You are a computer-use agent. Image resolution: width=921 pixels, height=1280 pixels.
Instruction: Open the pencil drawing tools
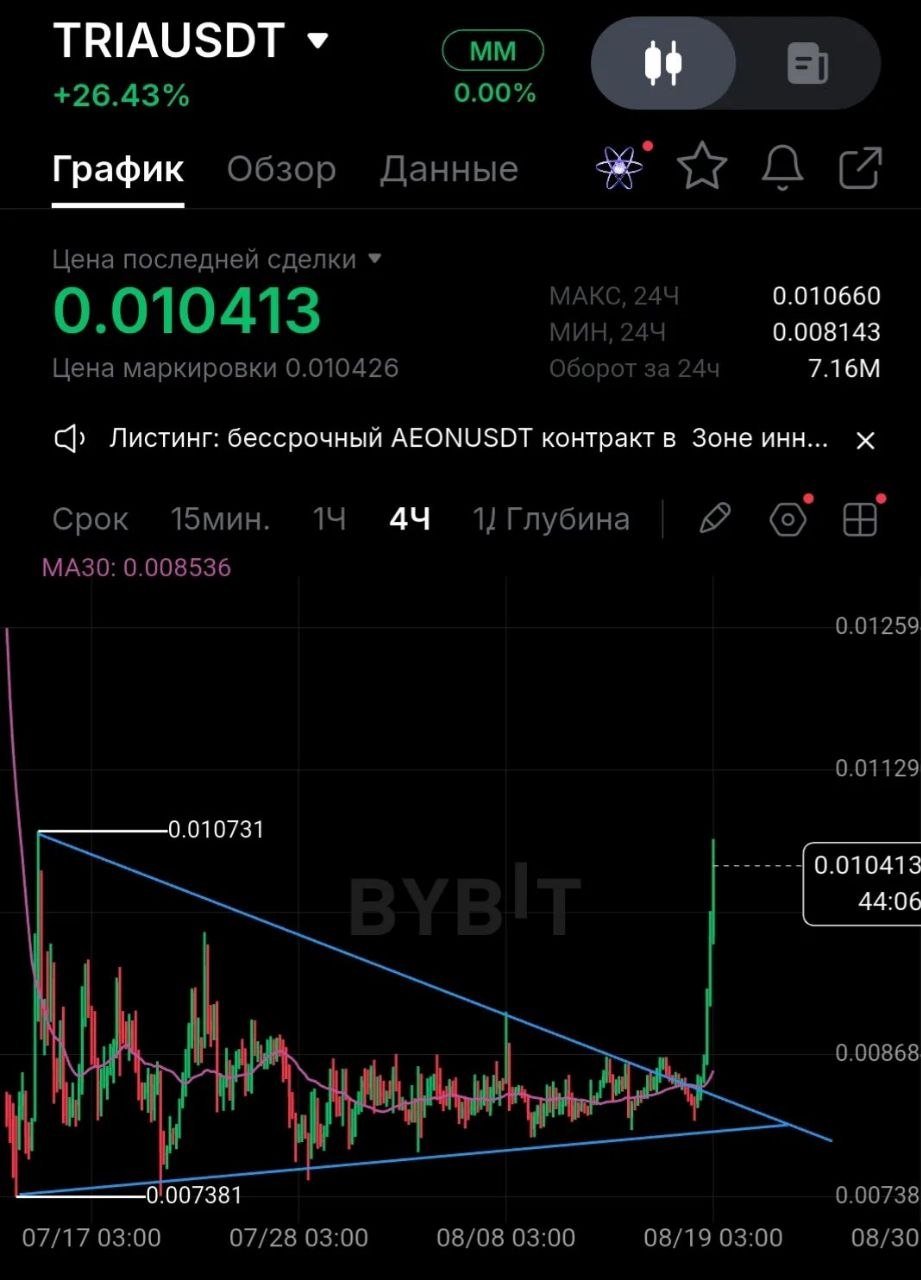[714, 519]
